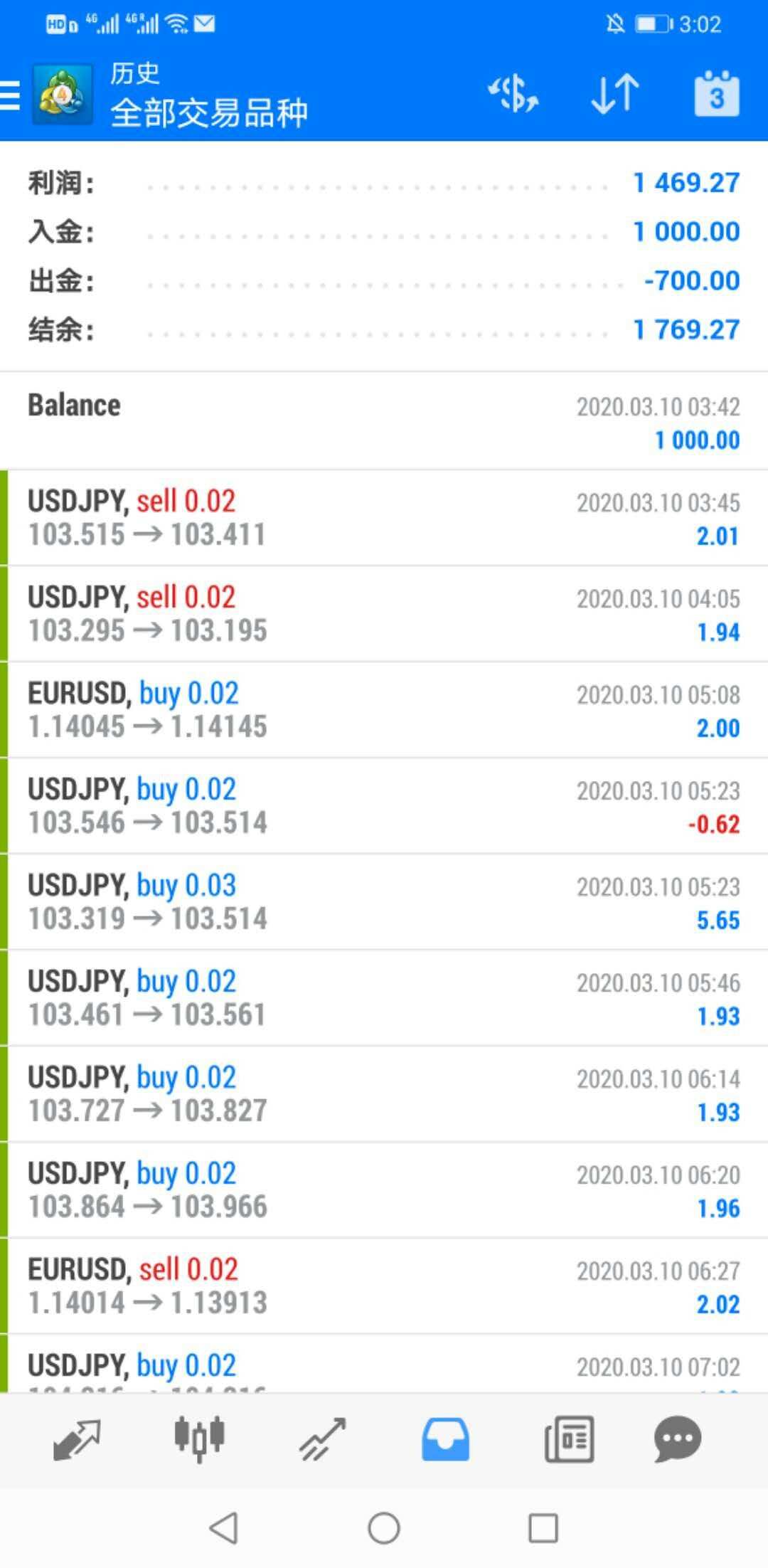Image resolution: width=768 pixels, height=1568 pixels.
Task: Return to the phone home screen
Action: pos(384,1528)
